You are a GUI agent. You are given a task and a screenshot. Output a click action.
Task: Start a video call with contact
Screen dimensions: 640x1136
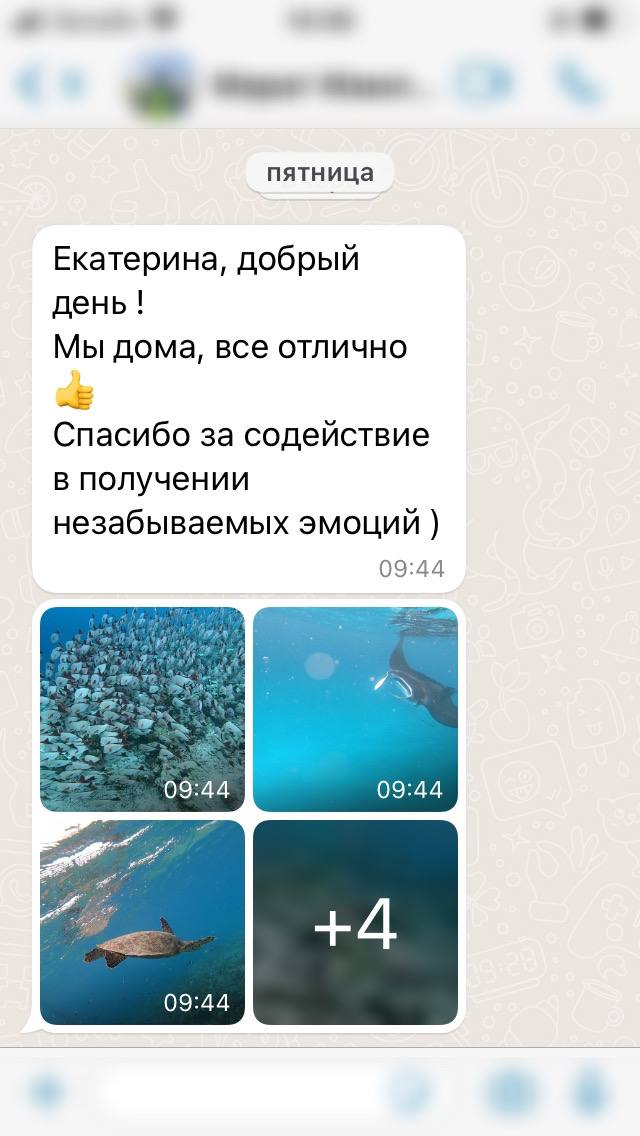coord(483,84)
